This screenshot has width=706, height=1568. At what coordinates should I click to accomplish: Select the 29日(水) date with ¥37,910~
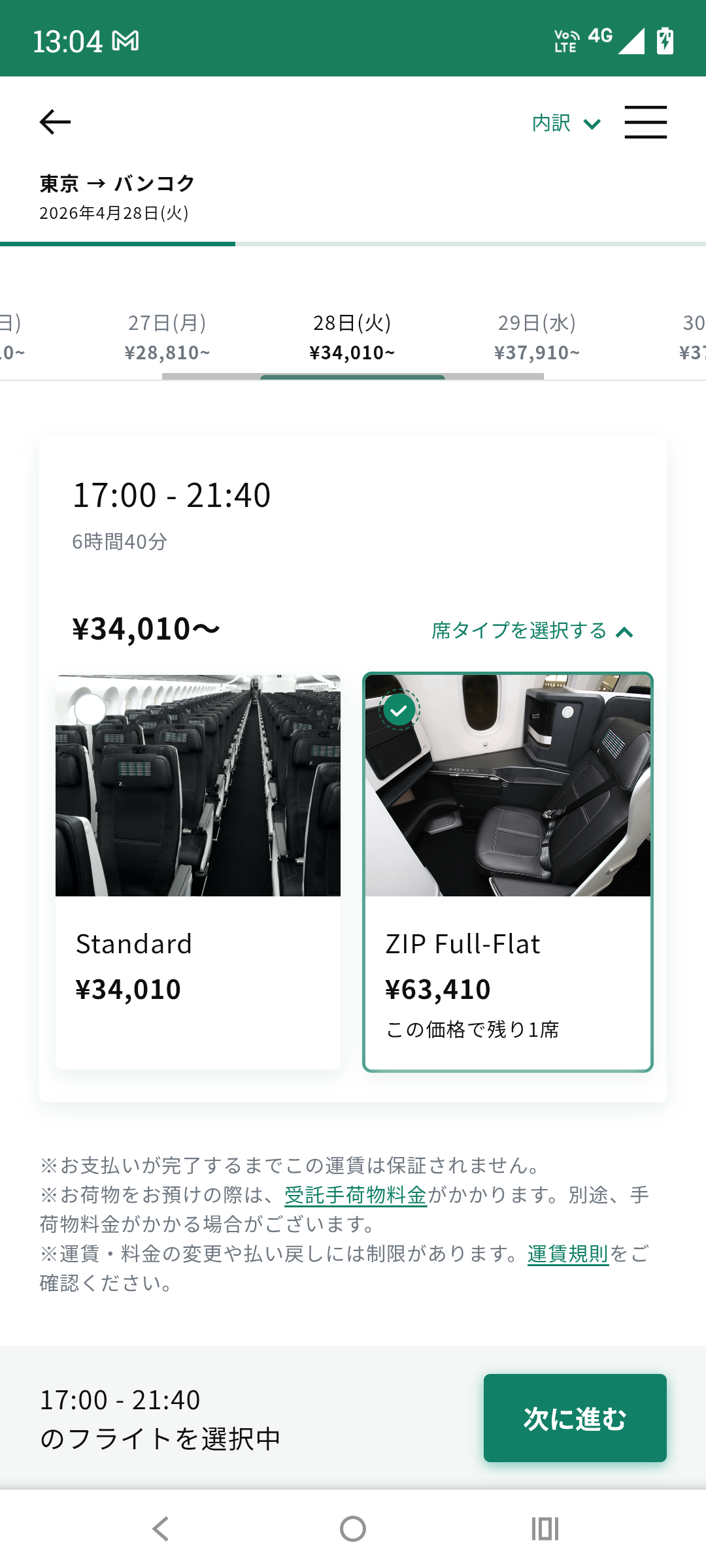pos(537,337)
